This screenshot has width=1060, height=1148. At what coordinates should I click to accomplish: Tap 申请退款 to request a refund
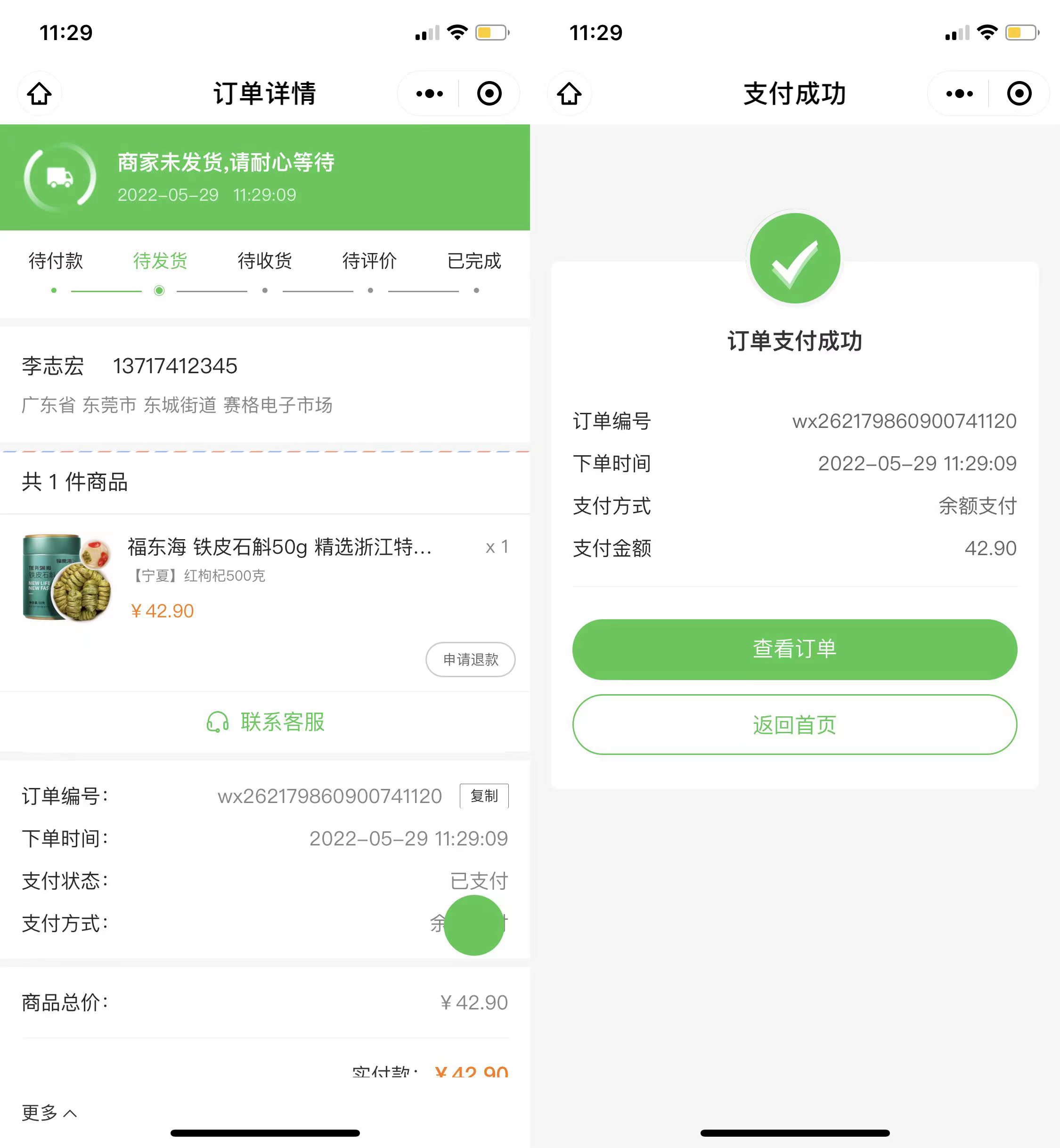tap(470, 659)
